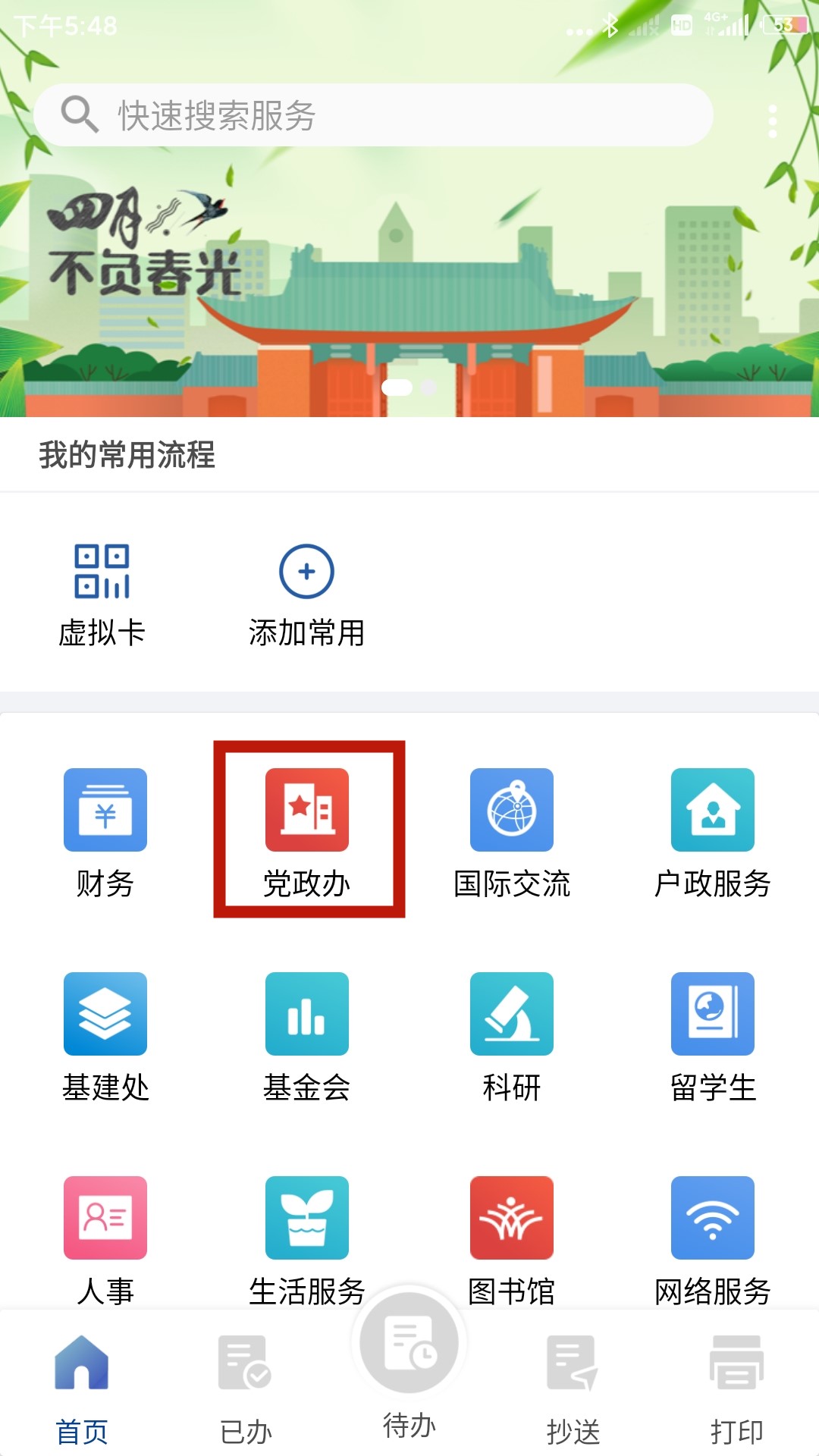Select the 党政办 service
The height and width of the screenshot is (1456, 819).
point(307,830)
